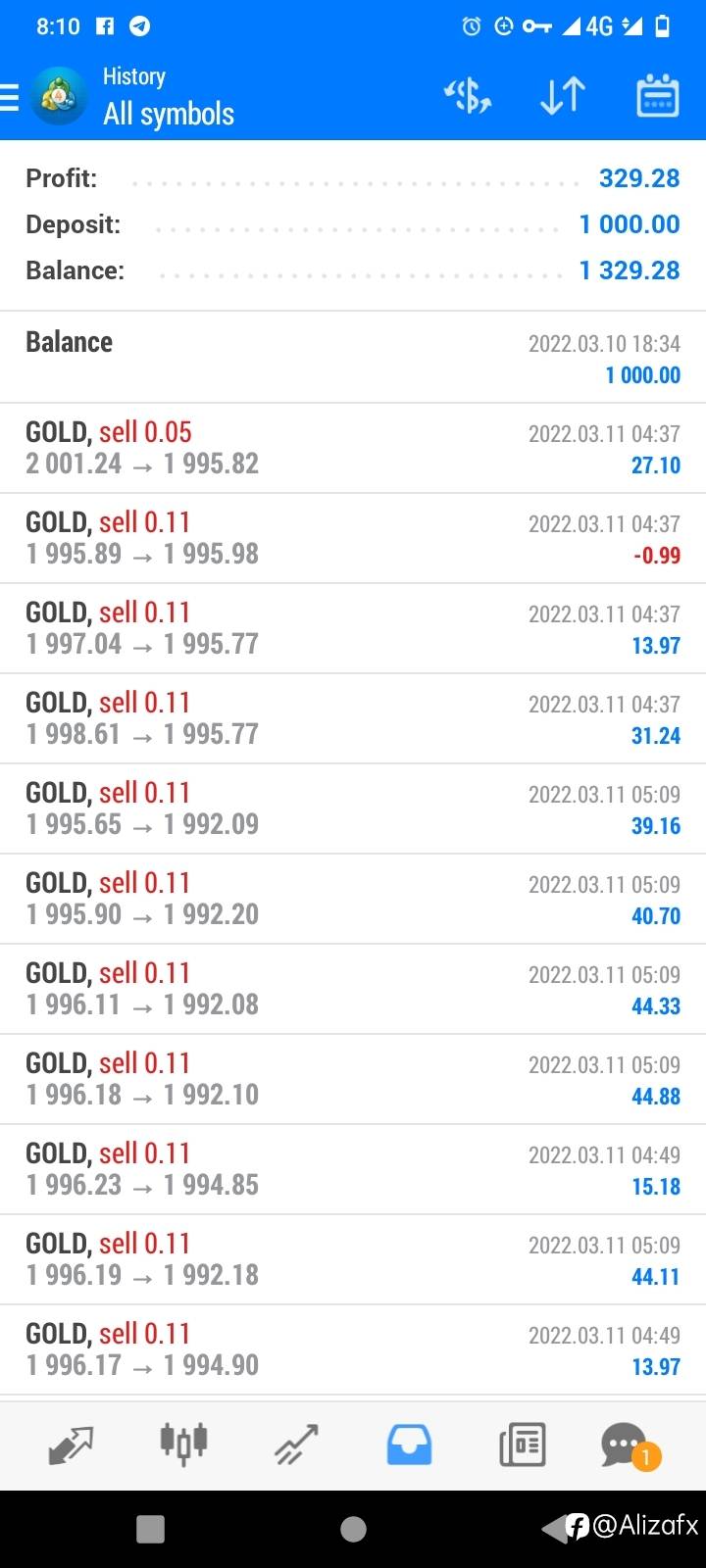Expand the trade from 1 996.23 to 1 994.85

pyautogui.click(x=353, y=1169)
